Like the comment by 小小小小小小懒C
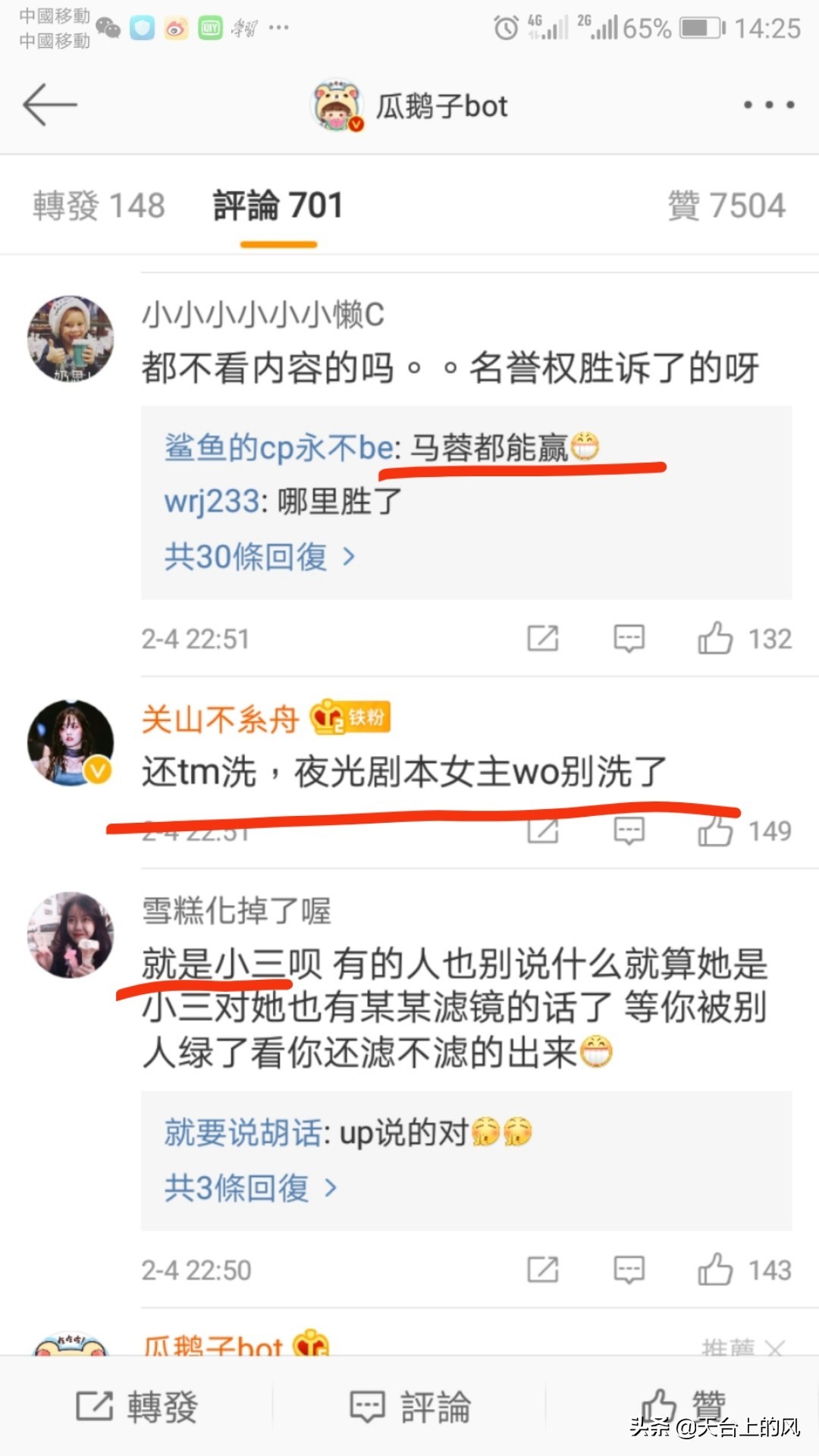Screen dimensions: 819x1456 click(x=715, y=639)
